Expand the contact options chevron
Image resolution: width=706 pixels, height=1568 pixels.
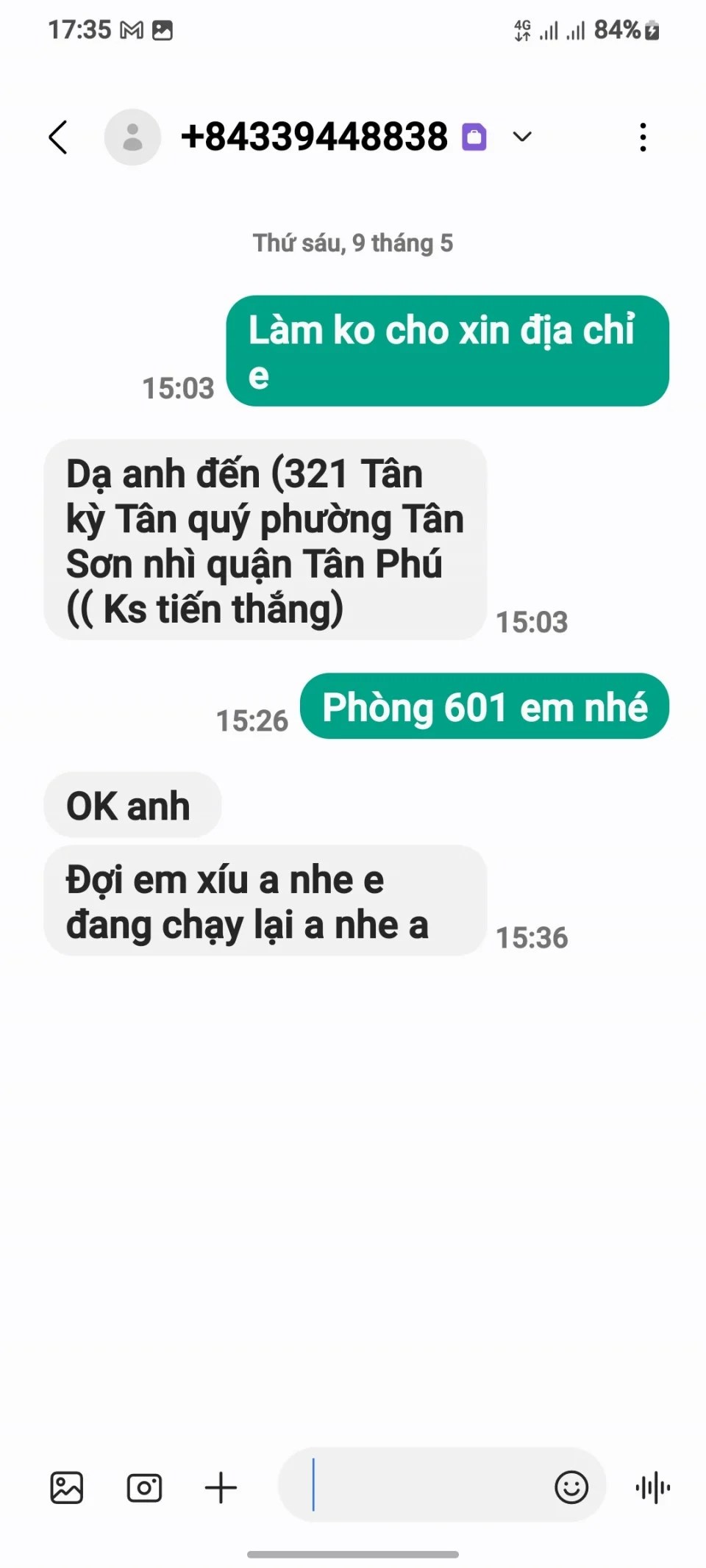[522, 137]
